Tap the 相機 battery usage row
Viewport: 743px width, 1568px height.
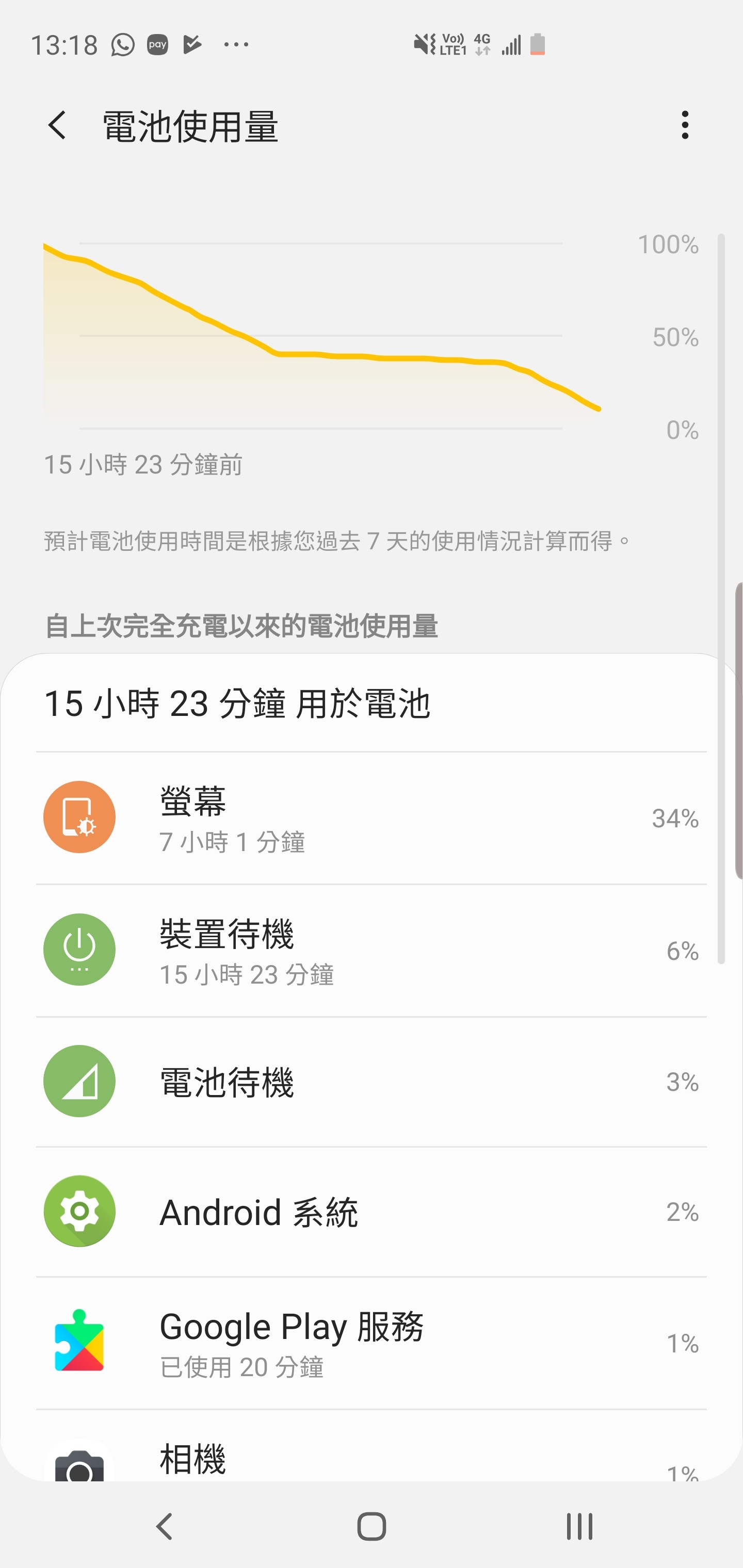tap(372, 1446)
